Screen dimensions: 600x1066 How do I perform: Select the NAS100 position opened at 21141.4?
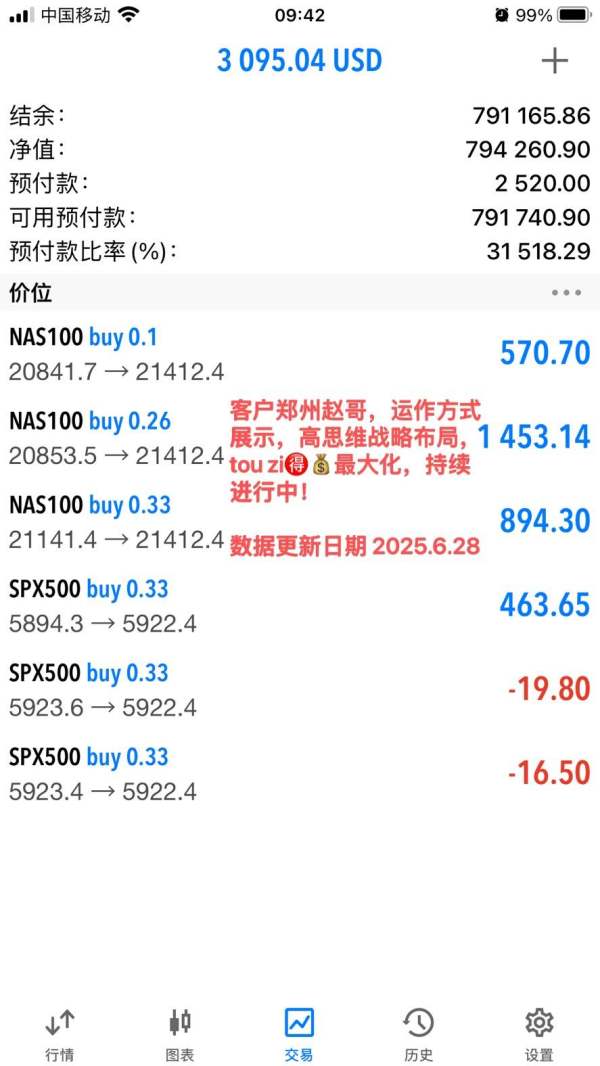click(300, 522)
